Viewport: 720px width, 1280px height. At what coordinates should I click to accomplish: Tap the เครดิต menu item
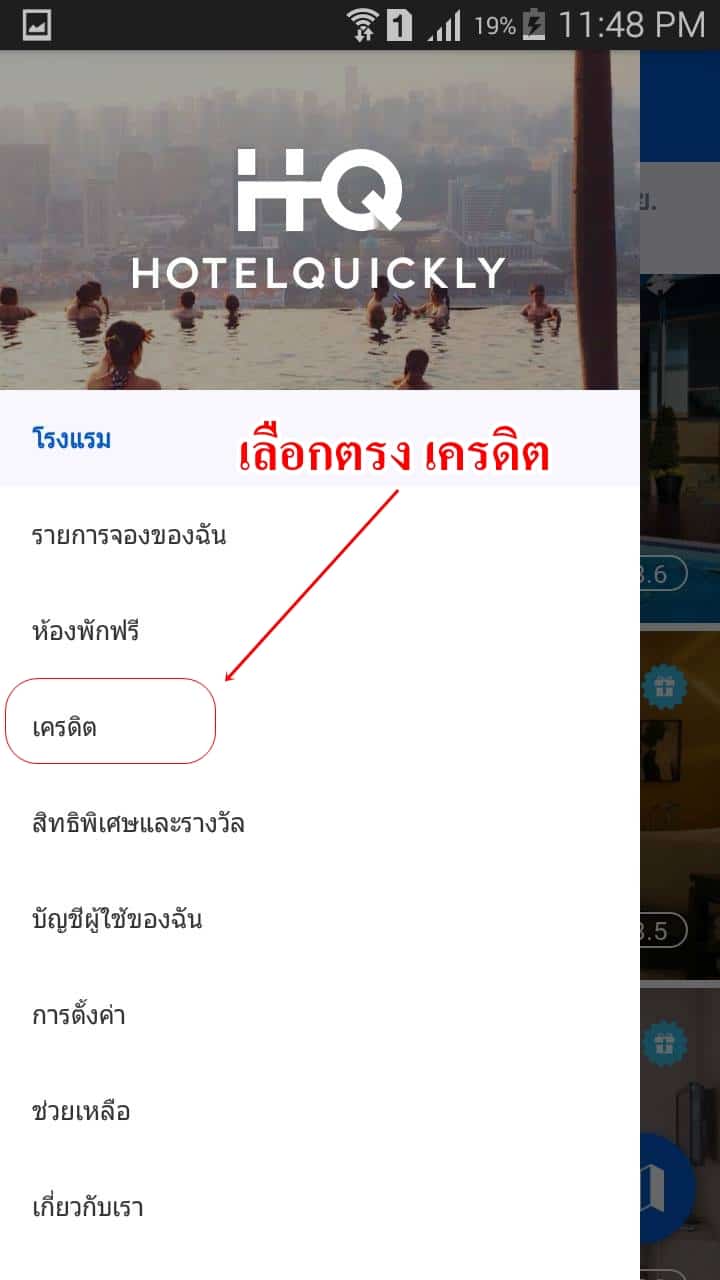(x=320, y=727)
